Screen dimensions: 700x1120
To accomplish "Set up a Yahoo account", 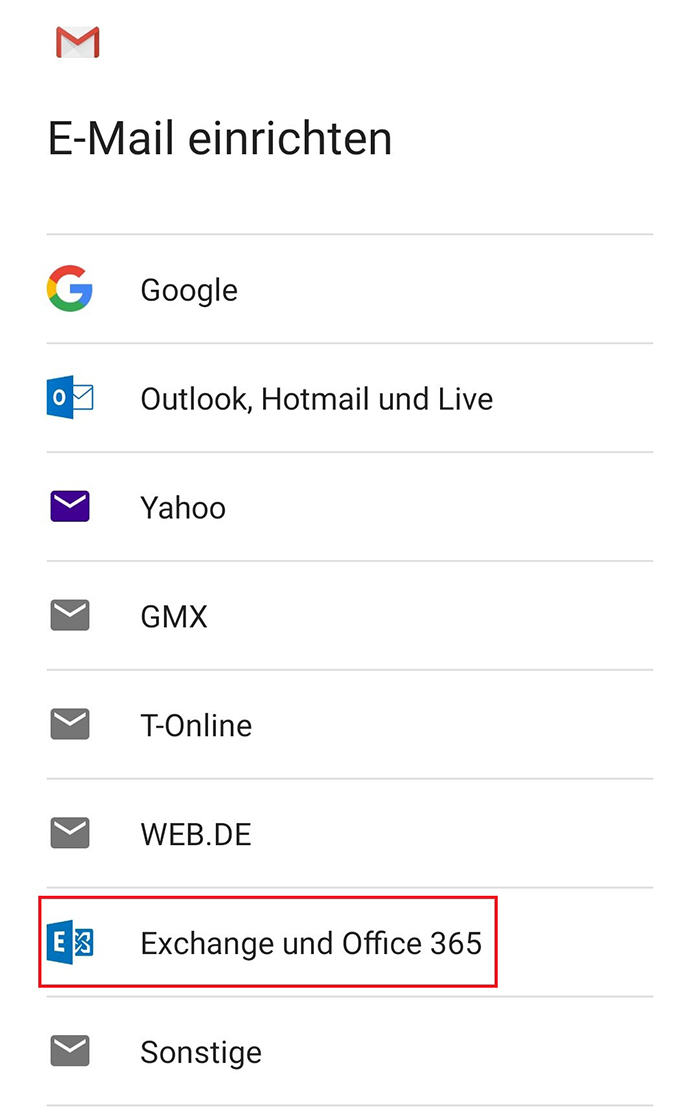I will point(350,507).
